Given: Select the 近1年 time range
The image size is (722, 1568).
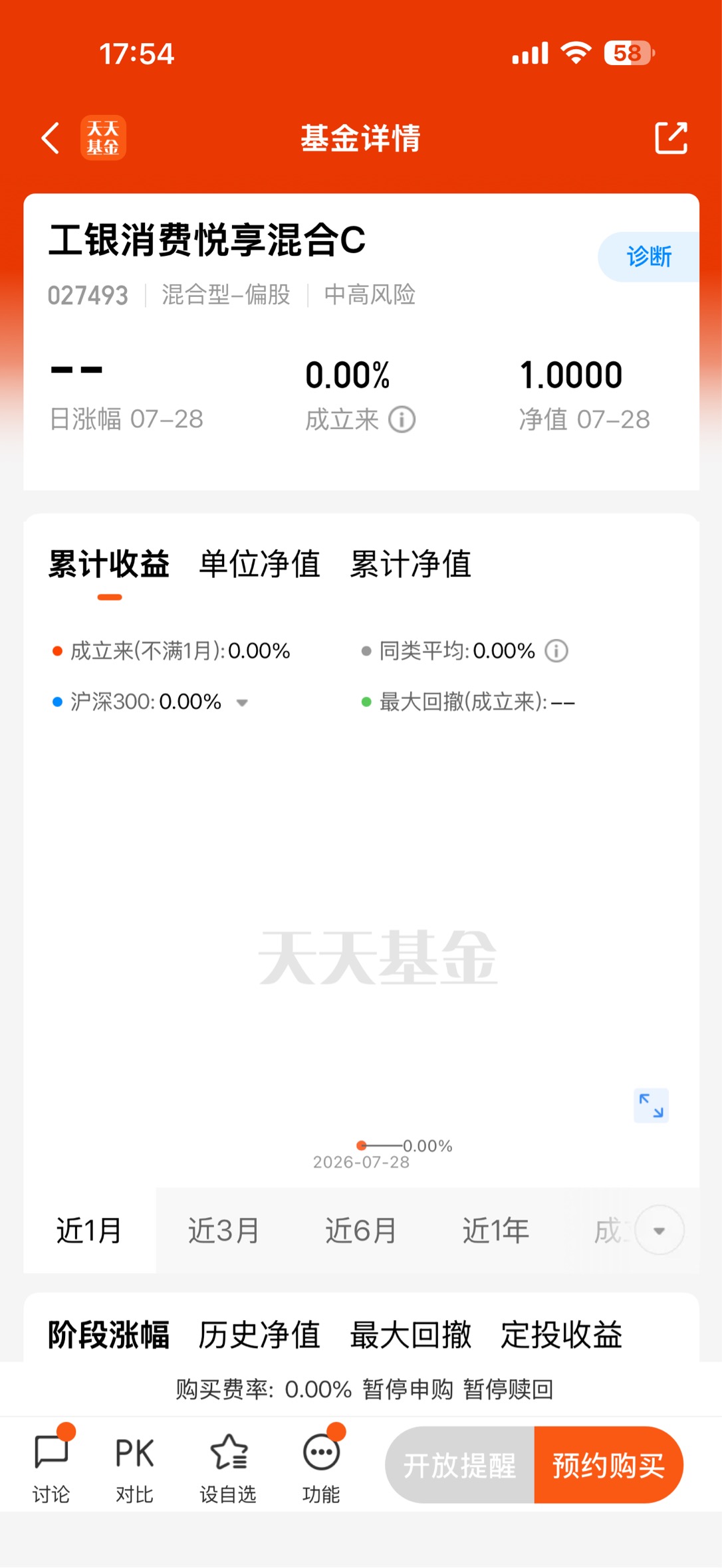Looking at the screenshot, I should [496, 1230].
